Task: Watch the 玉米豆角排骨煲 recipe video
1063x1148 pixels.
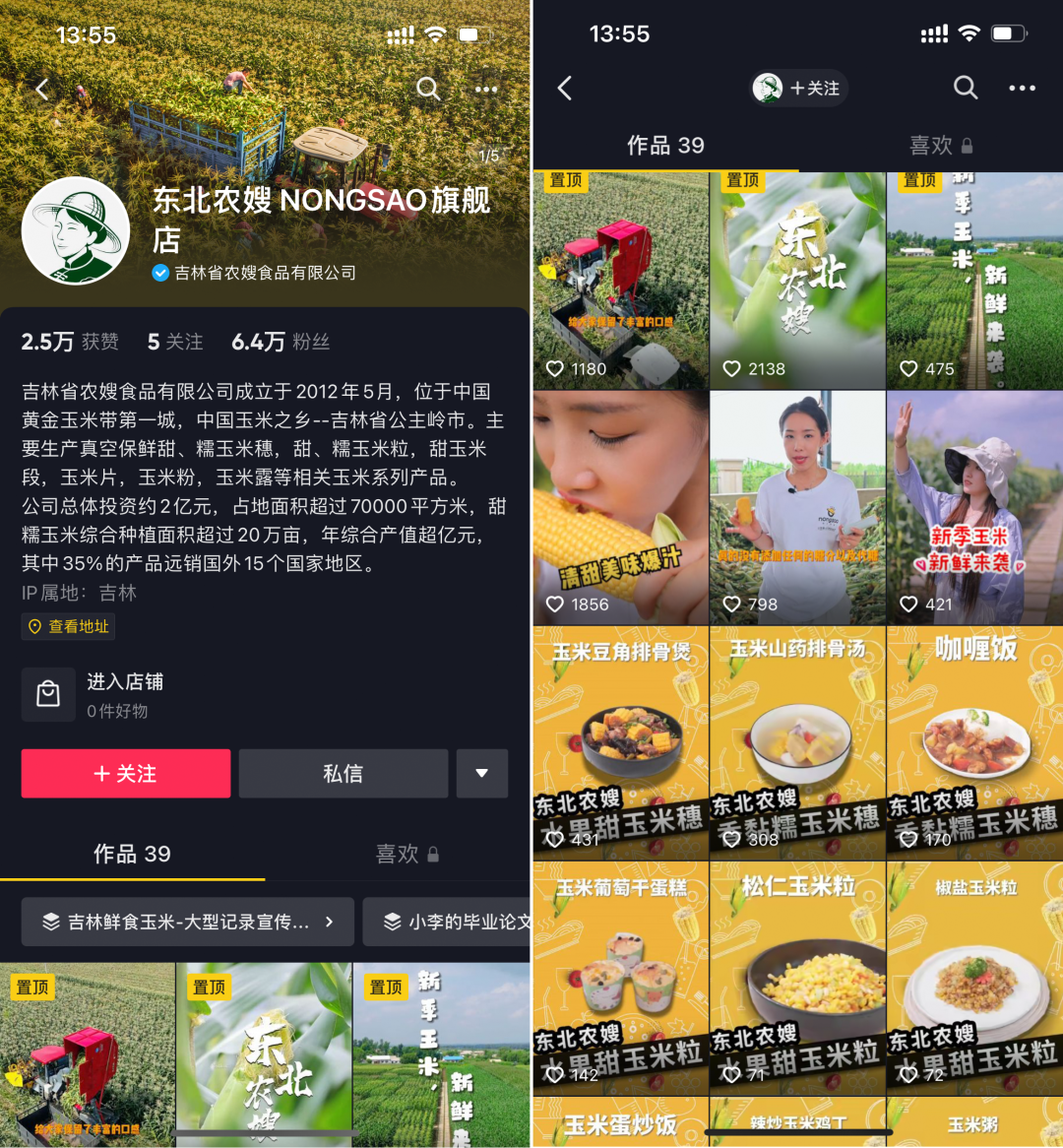Action: click(x=620, y=743)
